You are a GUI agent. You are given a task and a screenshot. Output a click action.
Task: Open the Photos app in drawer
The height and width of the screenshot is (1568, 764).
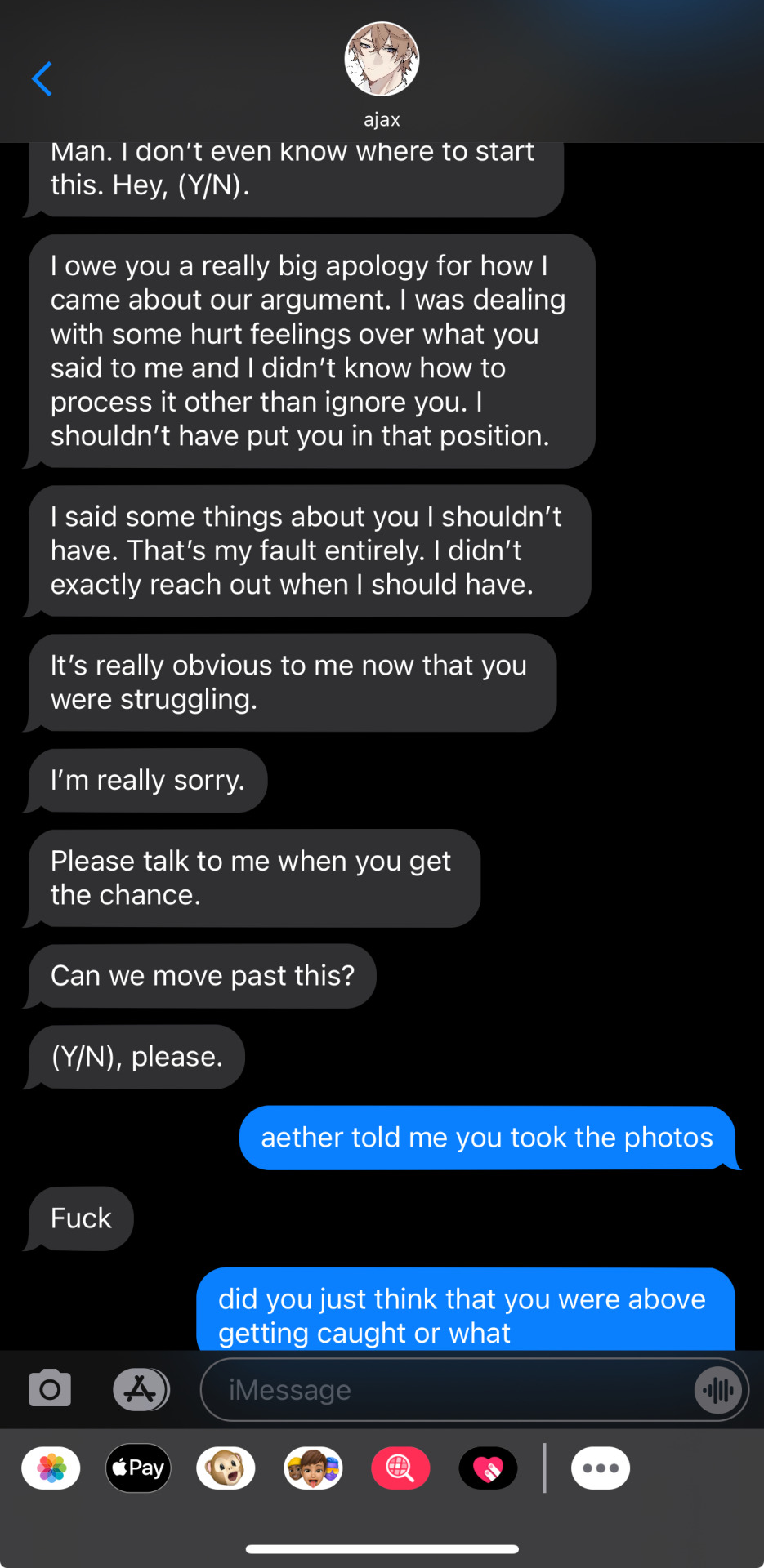coord(51,1468)
